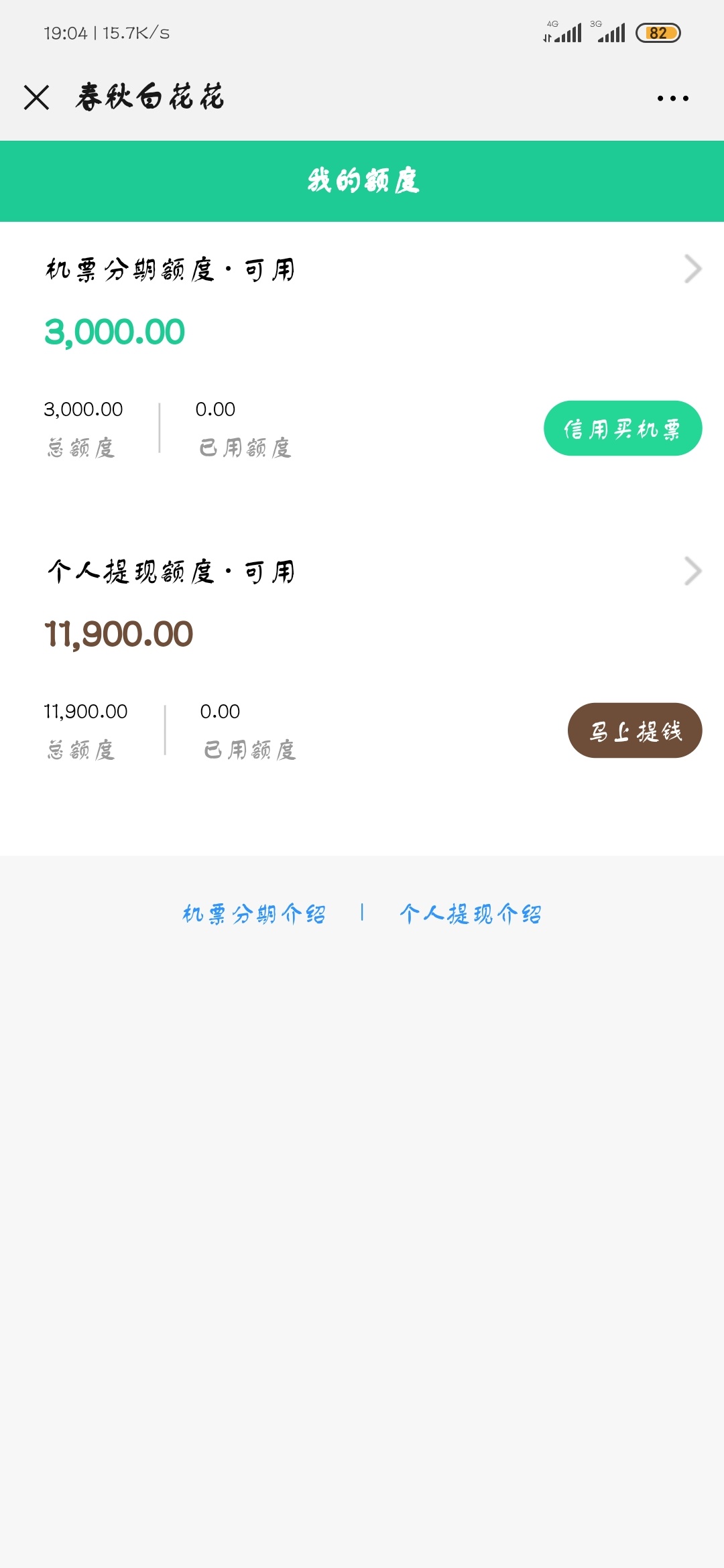Tap the 马上提钱 button

(x=635, y=730)
